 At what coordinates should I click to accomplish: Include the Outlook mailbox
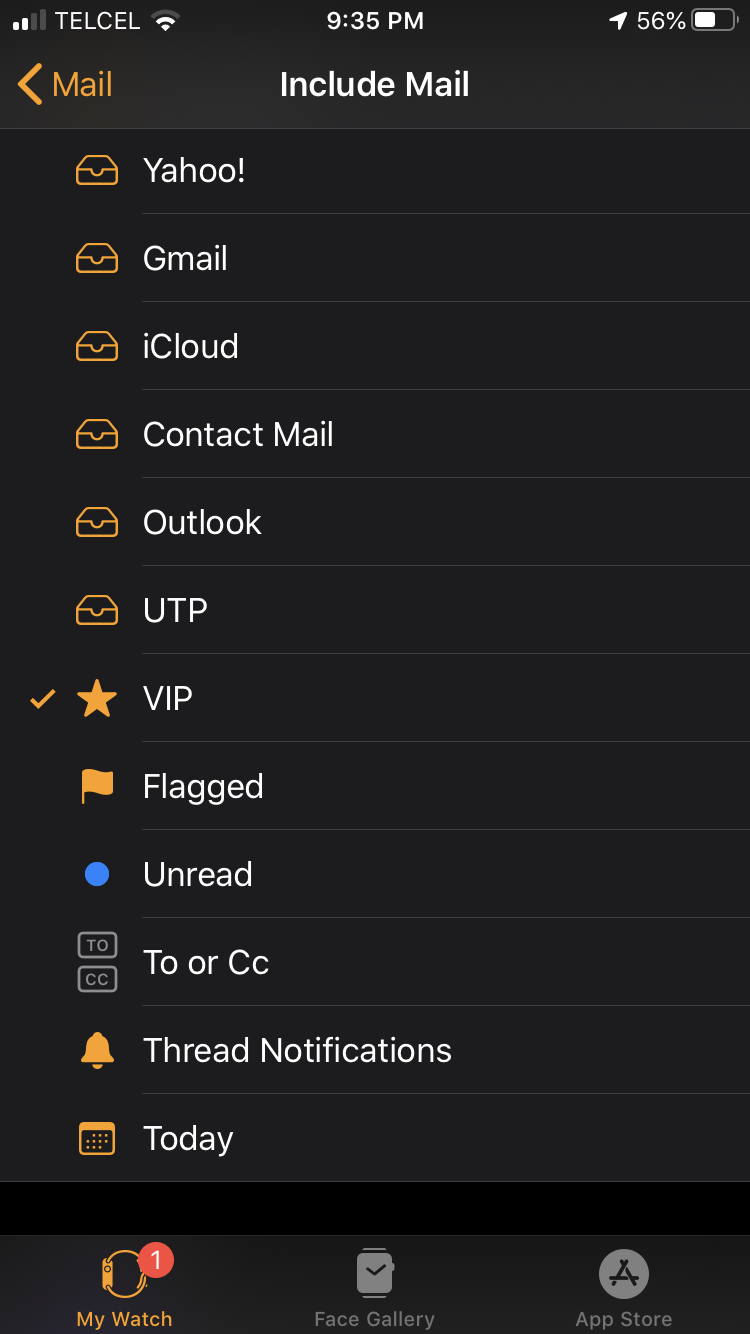point(375,523)
